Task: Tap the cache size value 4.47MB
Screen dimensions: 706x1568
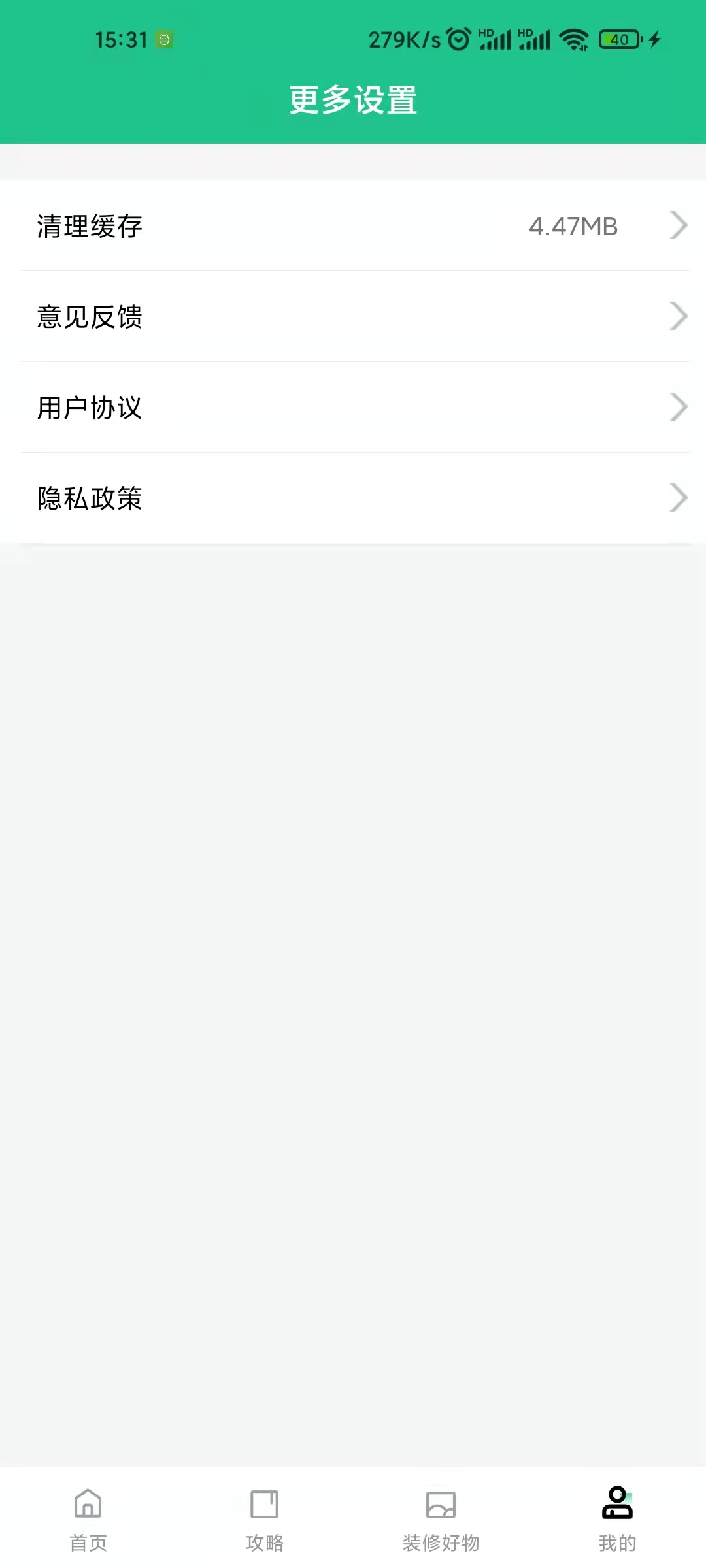Action: pyautogui.click(x=573, y=227)
